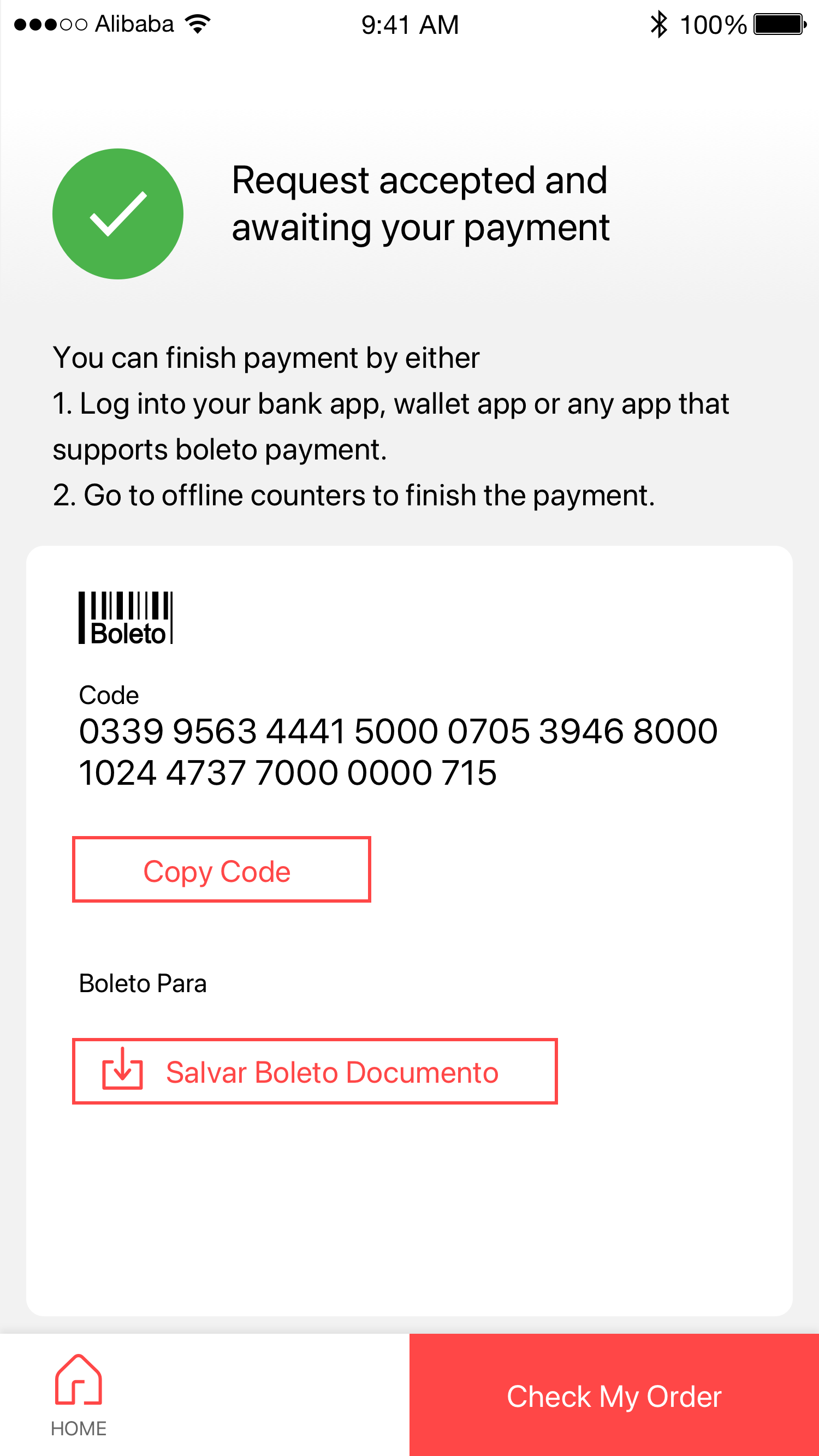Copy the boleto payment code
This screenshot has height=1456, width=819.
click(x=221, y=869)
